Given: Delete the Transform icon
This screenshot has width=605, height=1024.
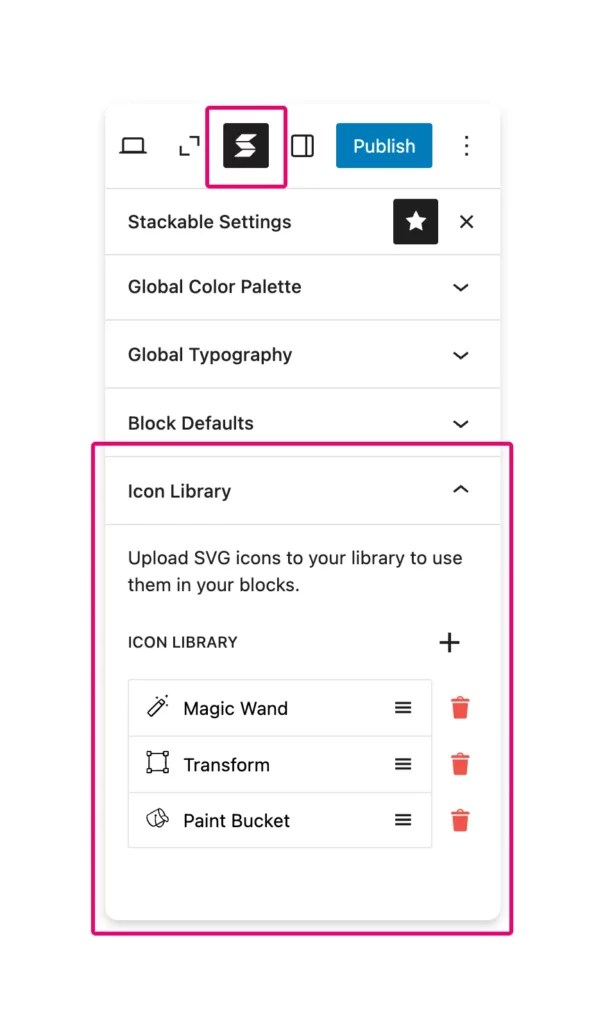Looking at the screenshot, I should tap(461, 763).
